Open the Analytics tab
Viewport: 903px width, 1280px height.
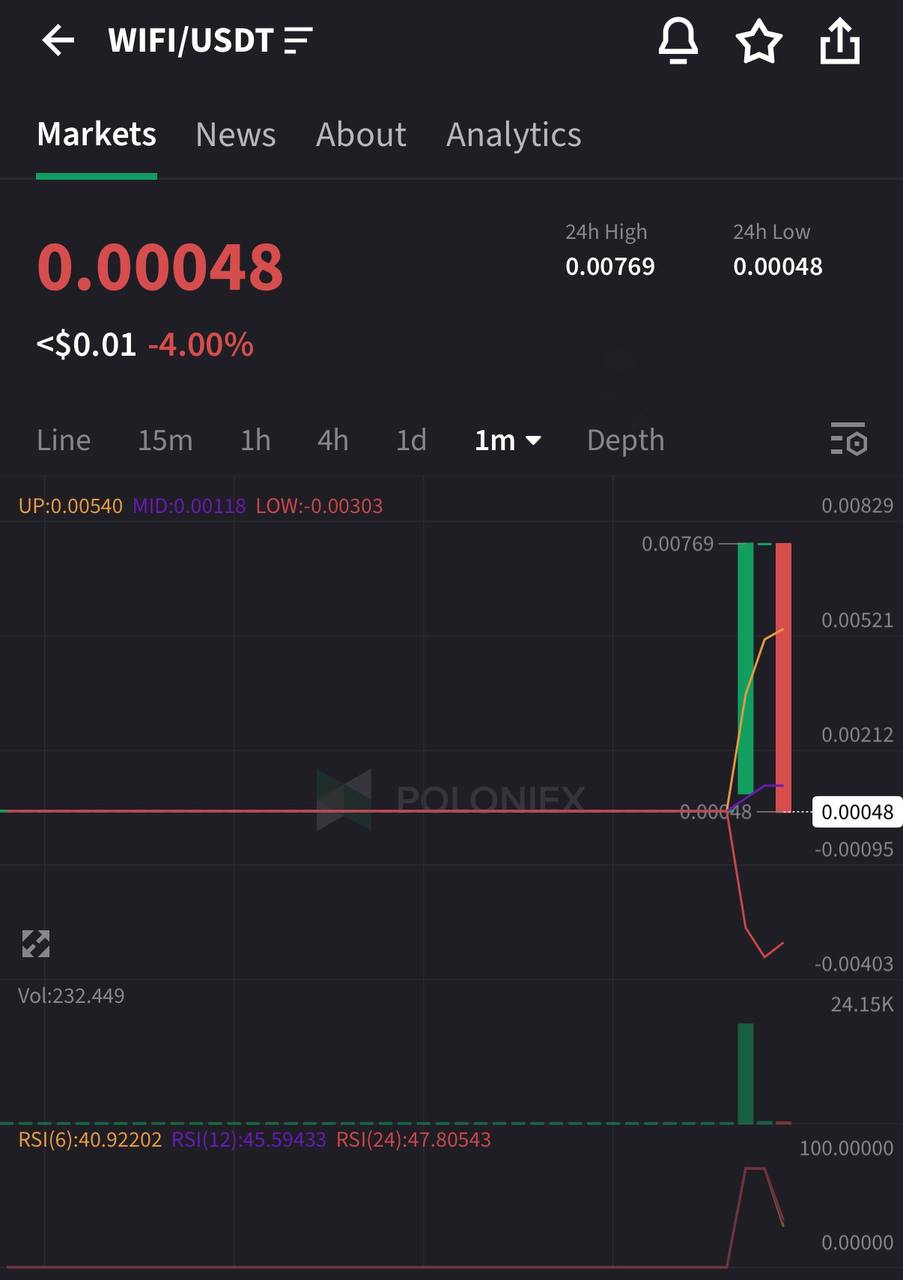tap(513, 134)
